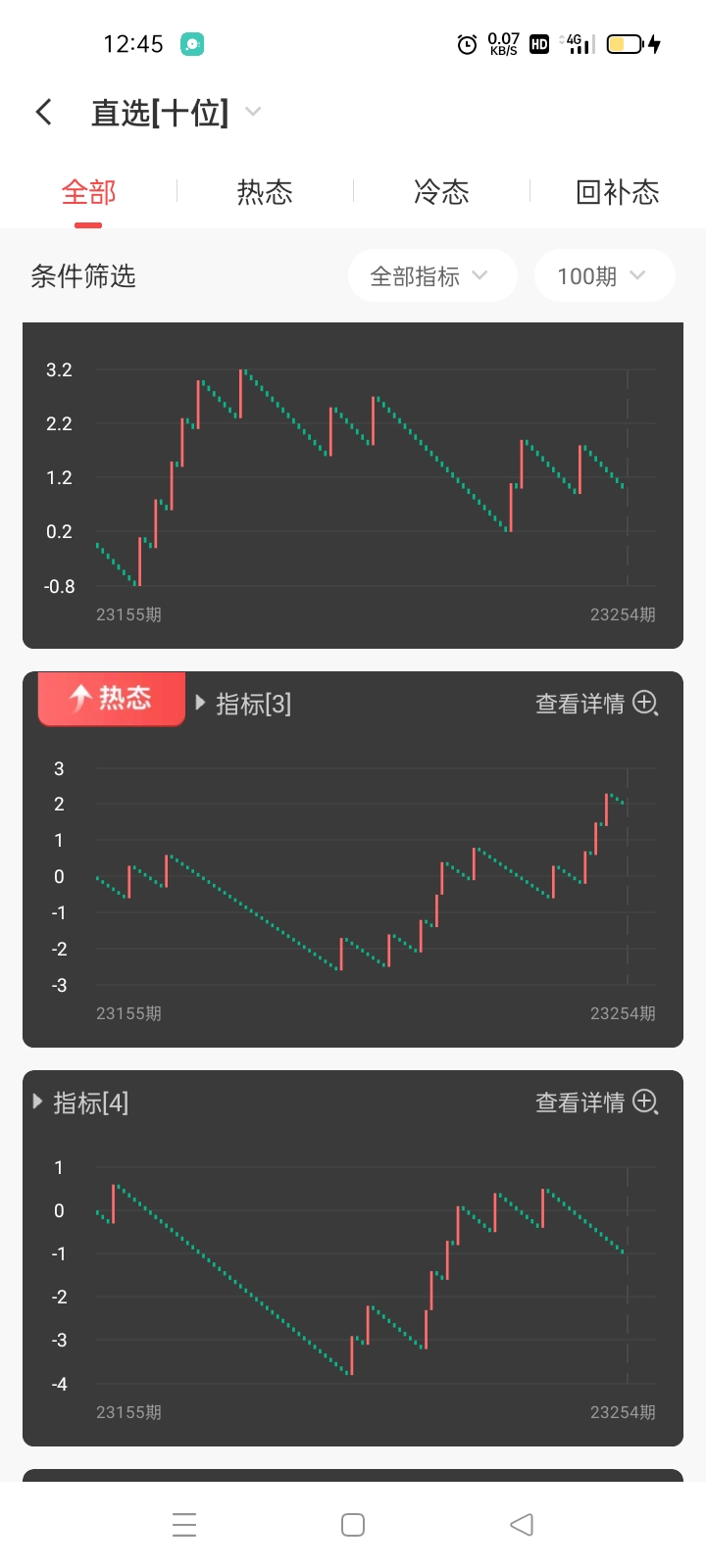Tap the back arrow at top left

pos(43,112)
